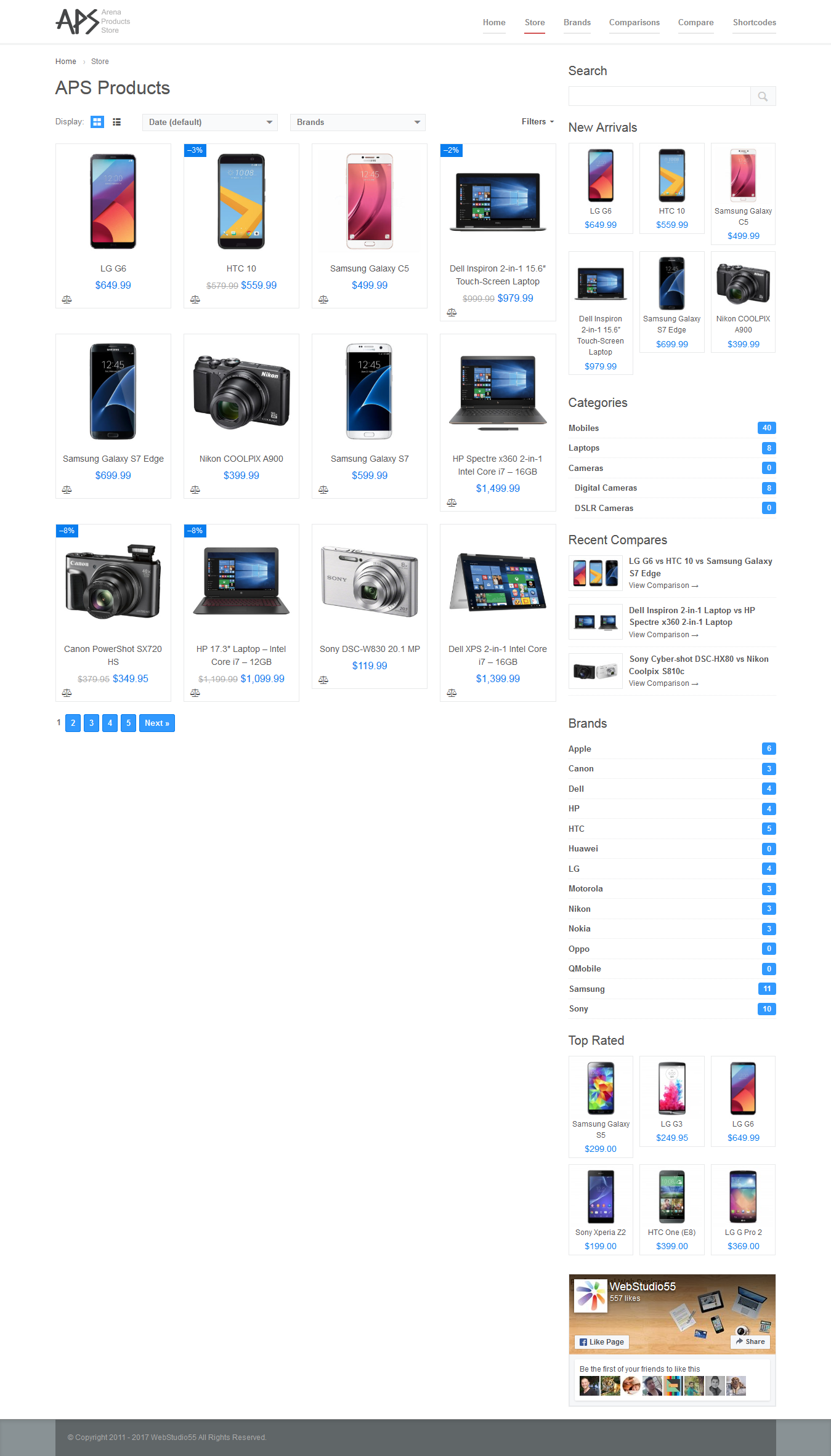Click the compare scale icon under LG G6
Screen dimensions: 831x1456
click(x=67, y=299)
